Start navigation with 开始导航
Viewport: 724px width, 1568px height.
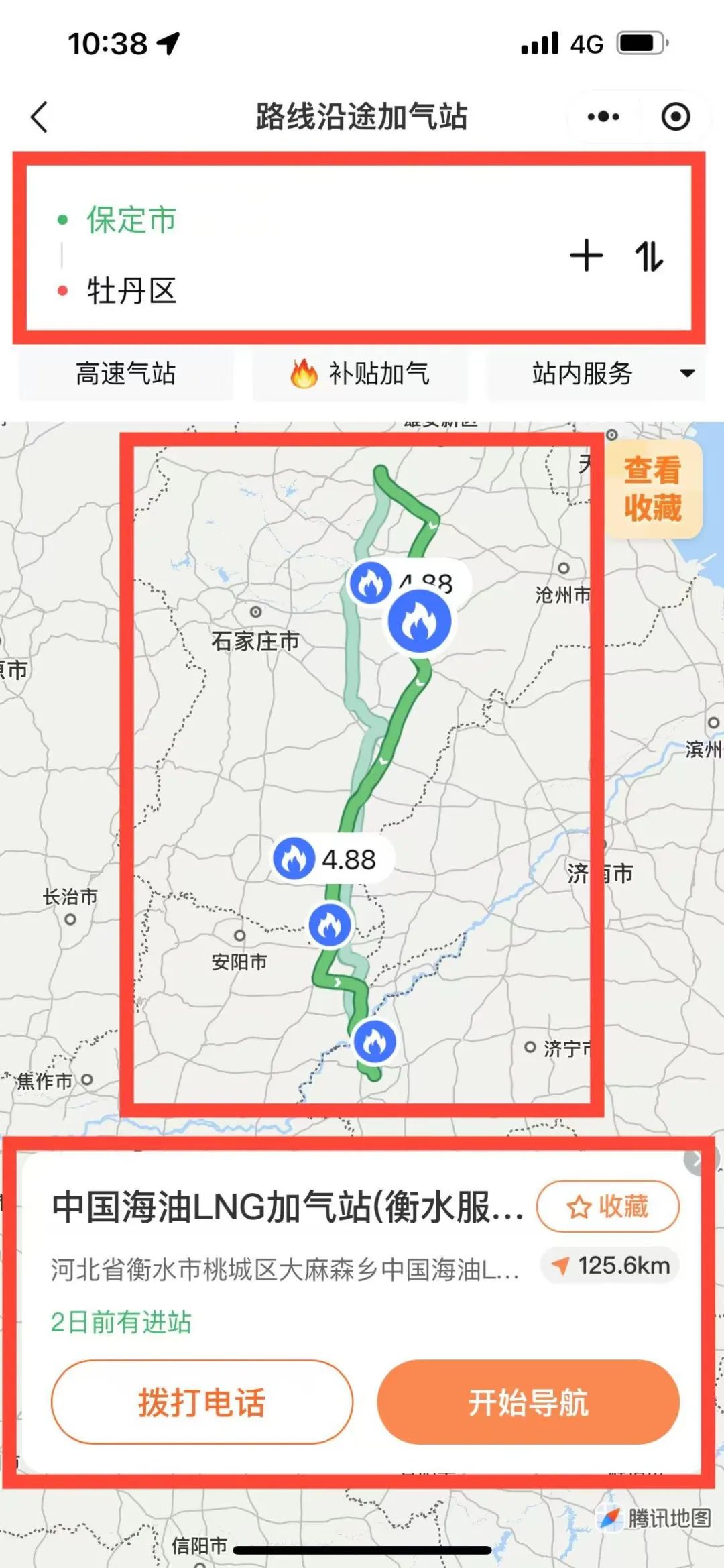tap(528, 1402)
